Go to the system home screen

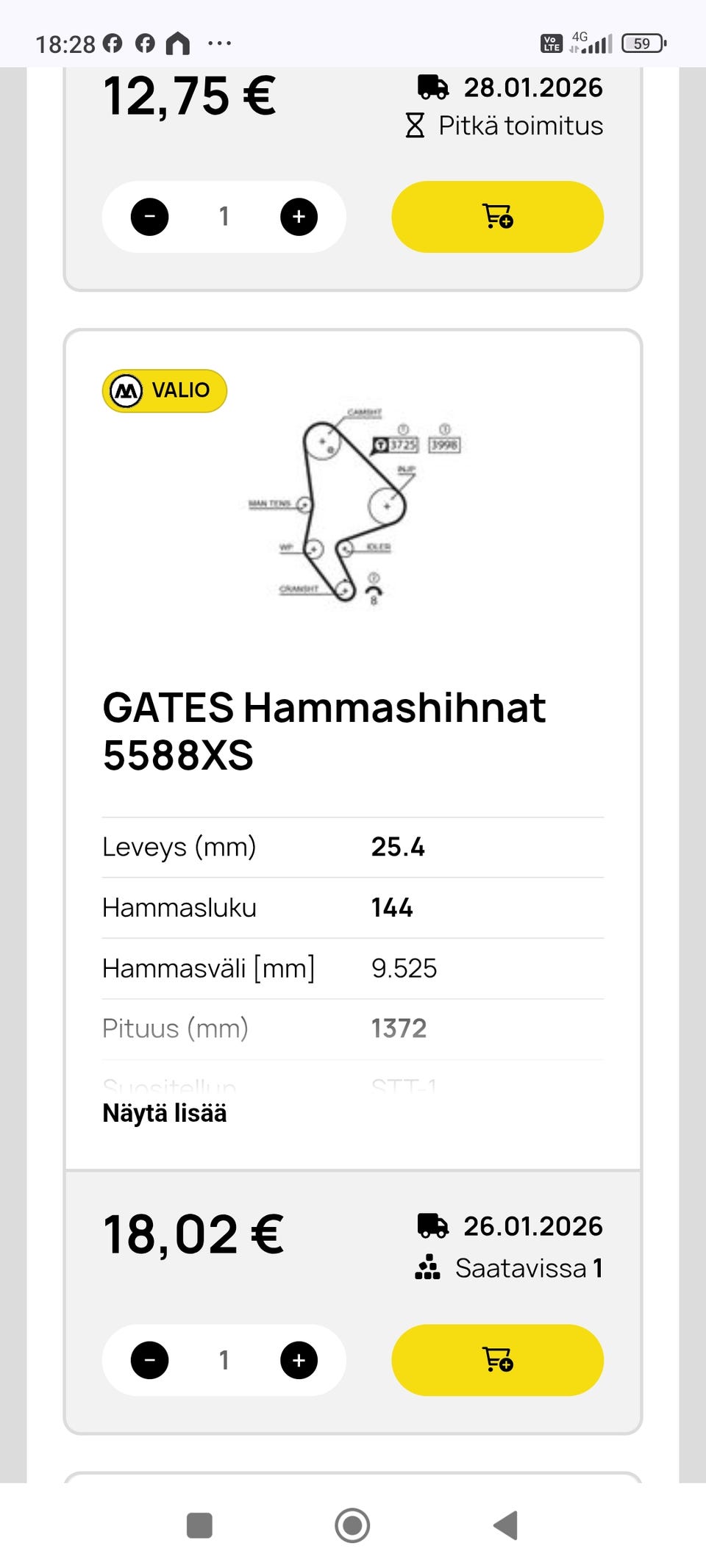(x=352, y=1525)
